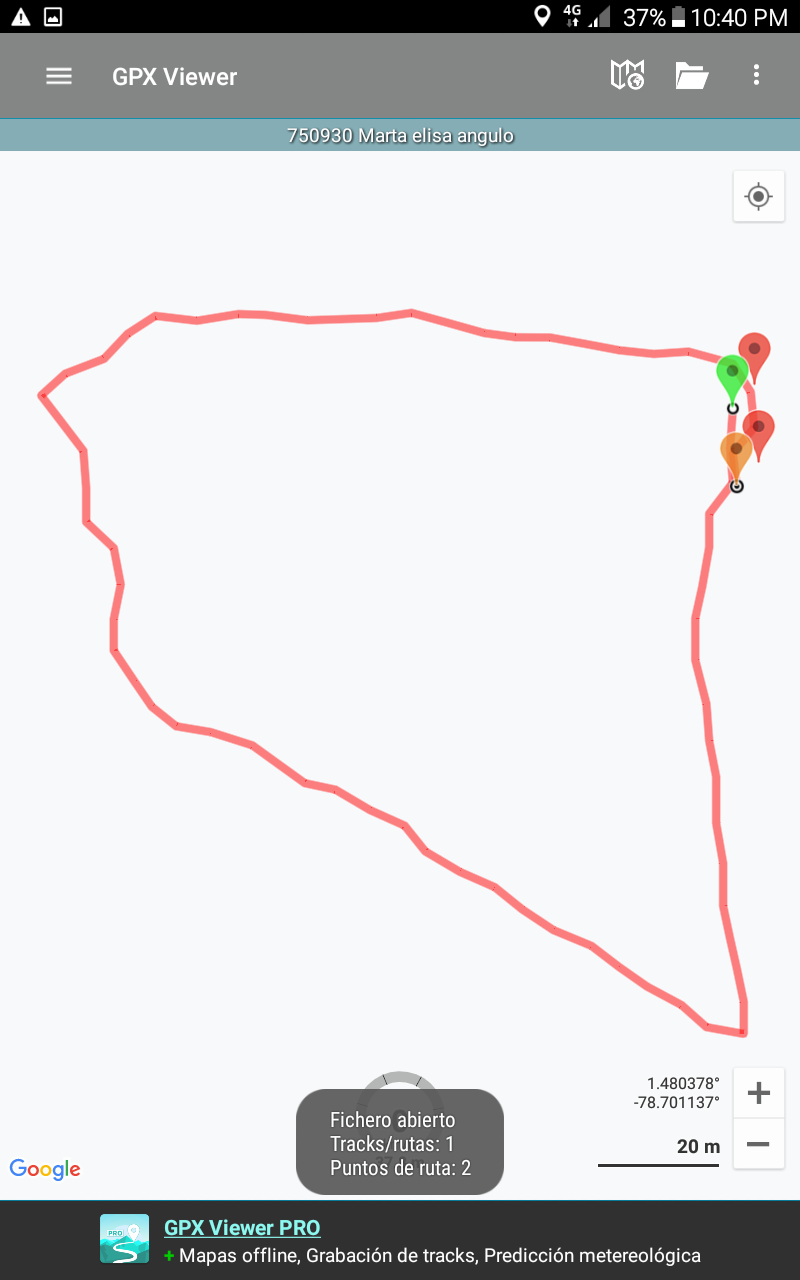Open the hamburger navigation drawer

pyautogui.click(x=59, y=76)
